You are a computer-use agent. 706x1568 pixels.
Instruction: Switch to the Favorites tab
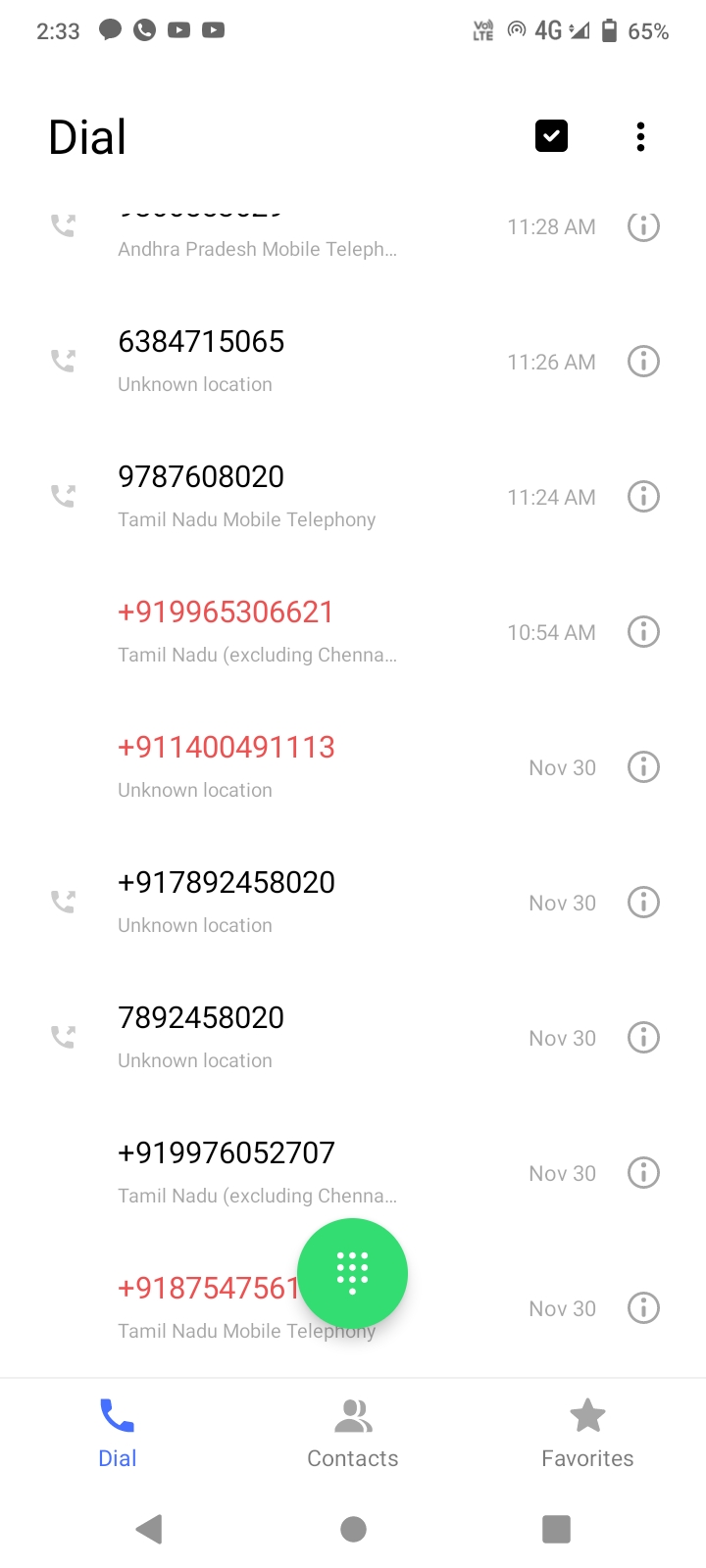[x=587, y=1433]
